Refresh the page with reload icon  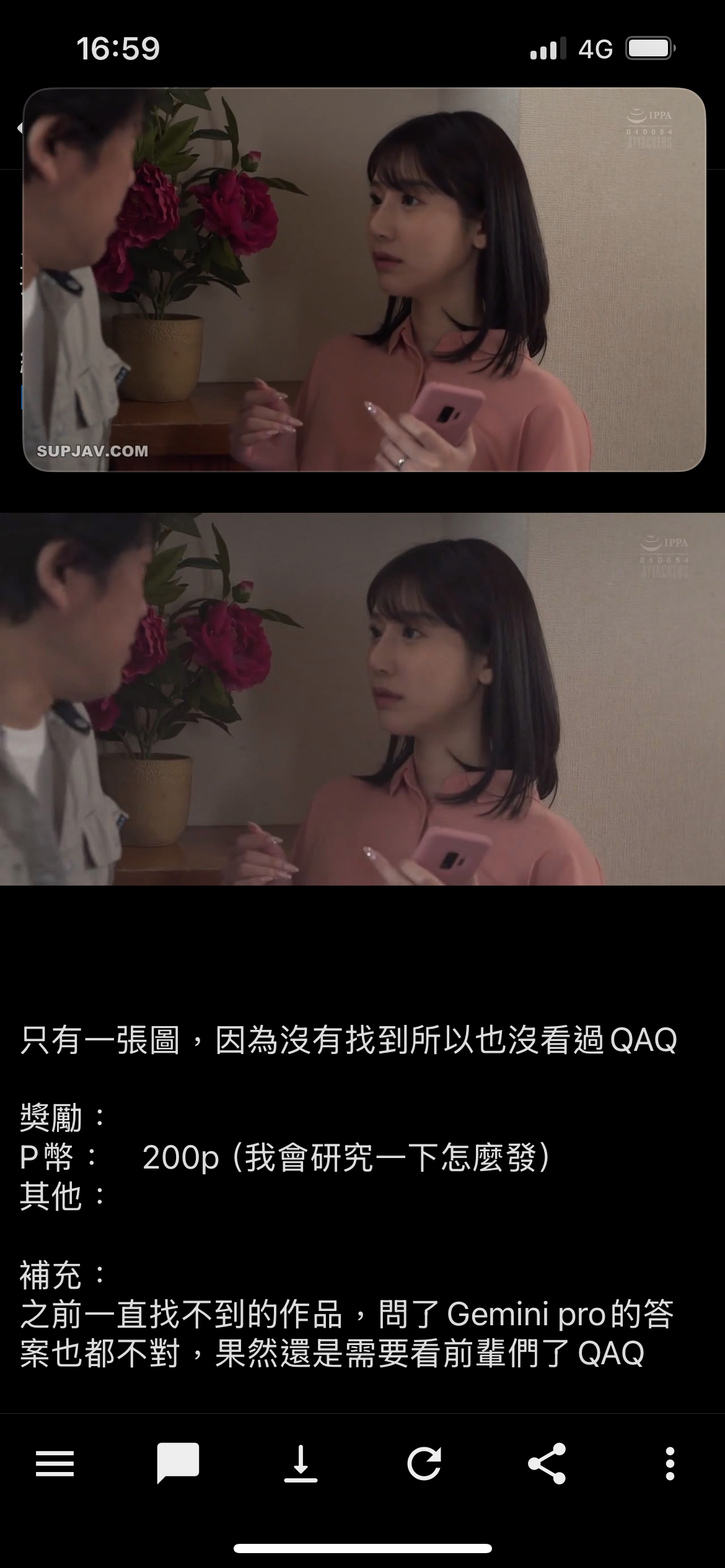pos(424,1464)
